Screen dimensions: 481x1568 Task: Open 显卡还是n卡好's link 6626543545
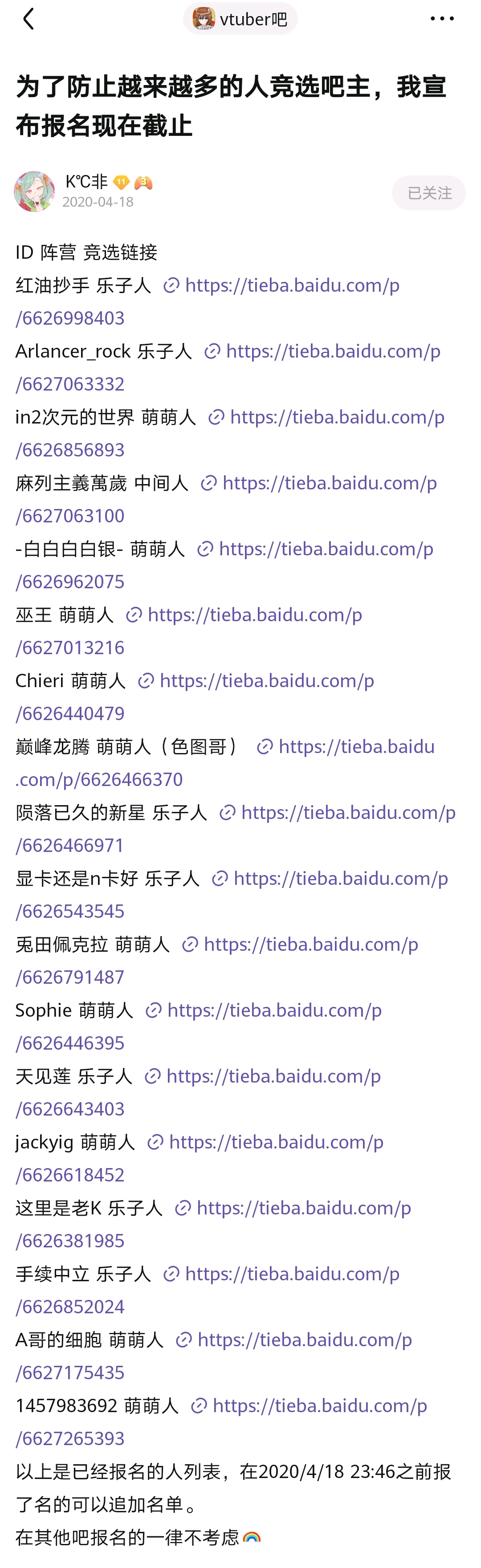(x=340, y=879)
